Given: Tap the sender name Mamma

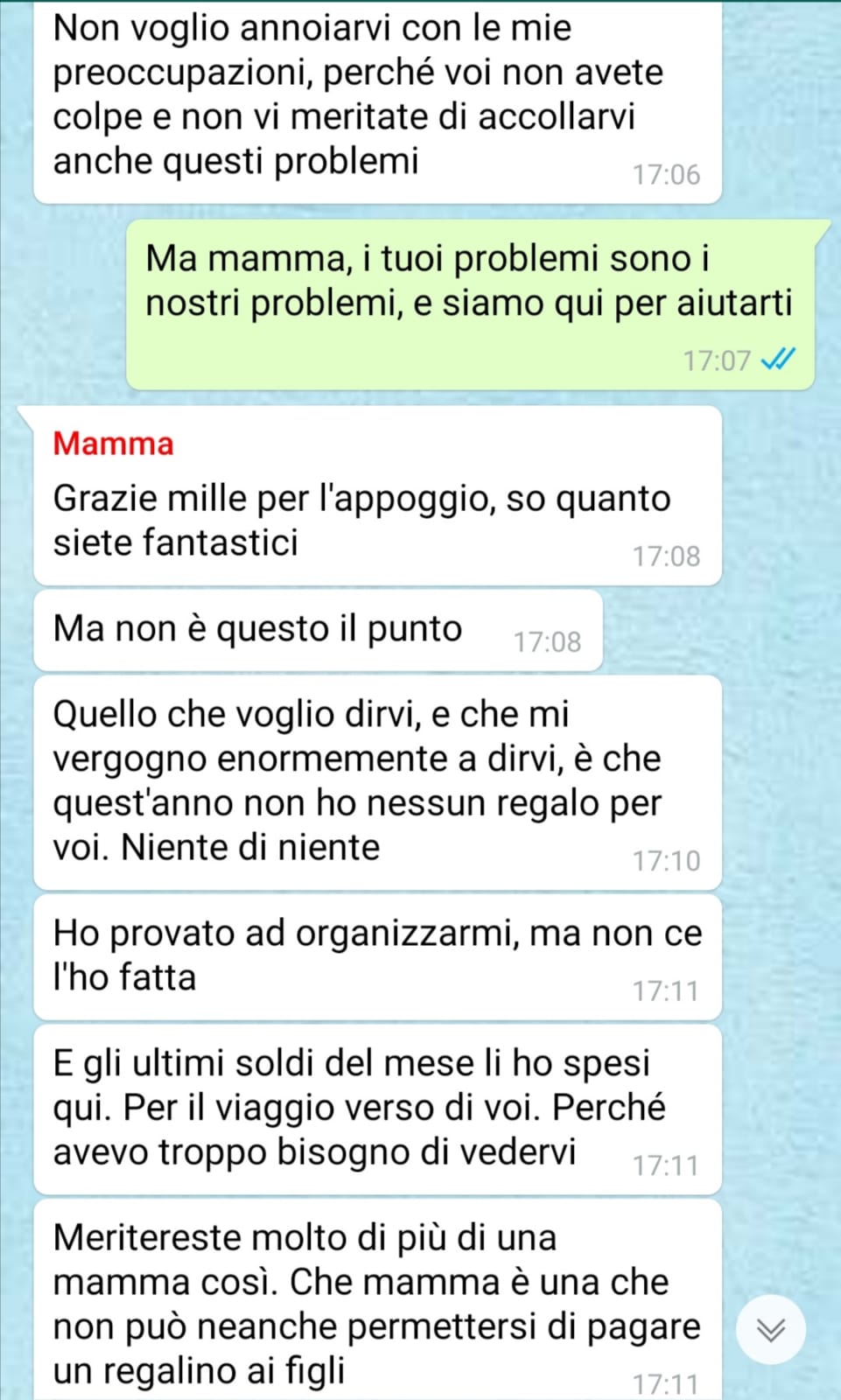Looking at the screenshot, I should (114, 444).
